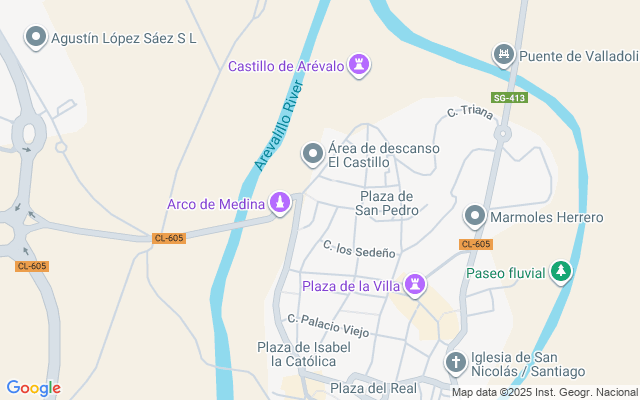
Task: Open the Área de descanso El Castillo pin
Action: 313,154
